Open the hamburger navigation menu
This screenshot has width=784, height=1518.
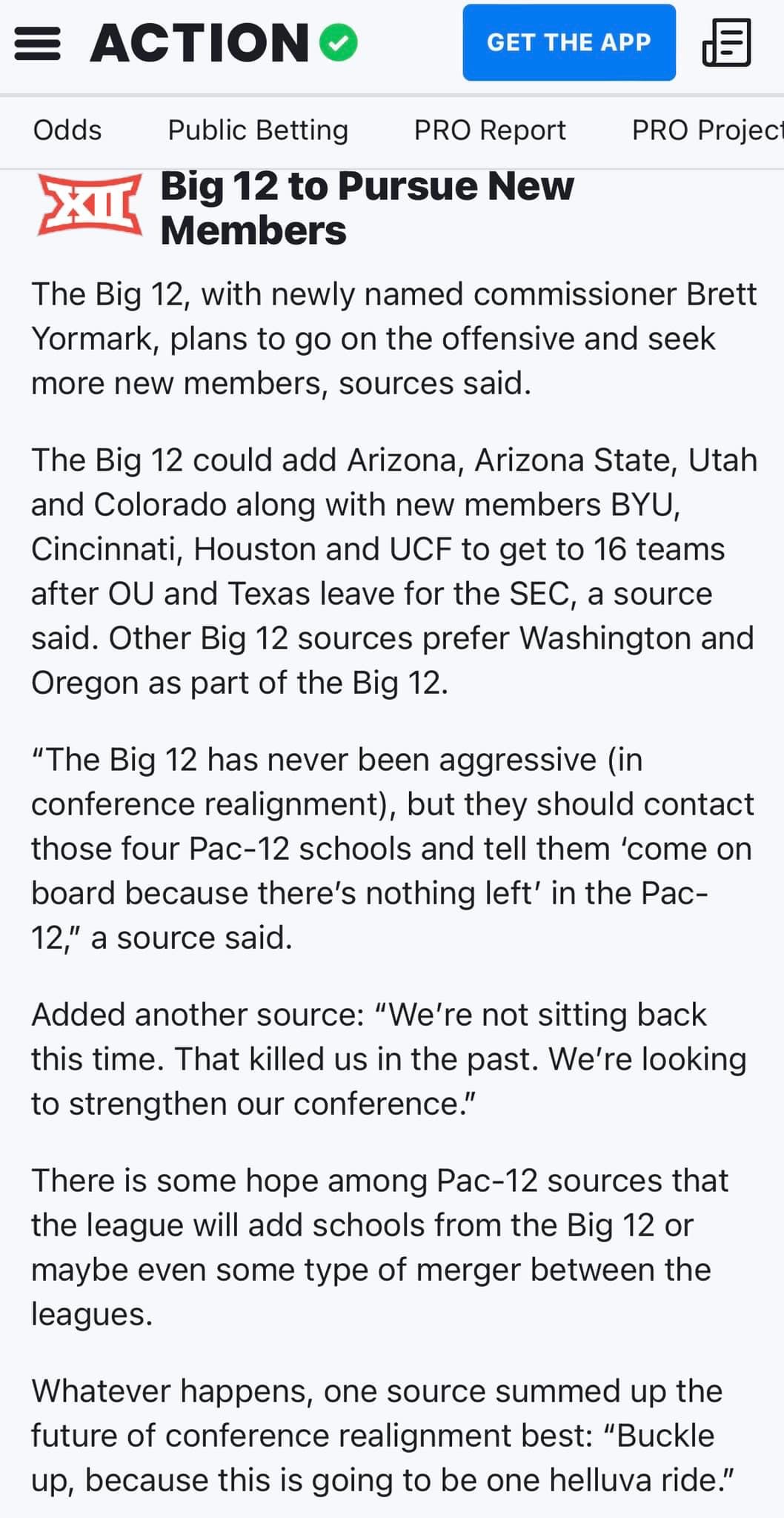37,43
